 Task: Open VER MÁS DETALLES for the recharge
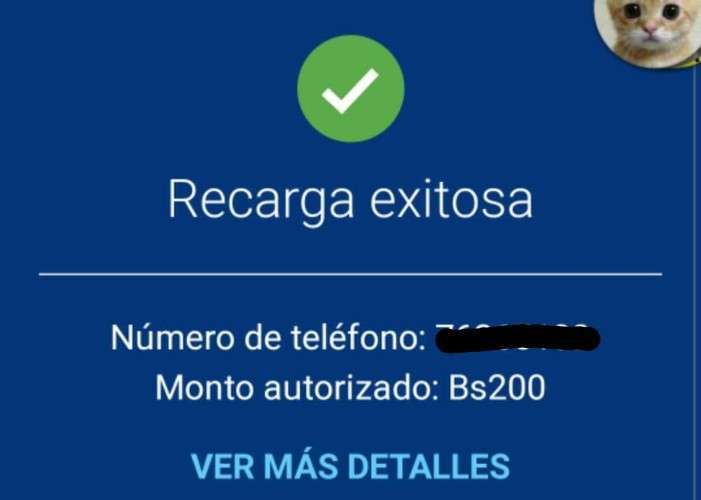pos(350,466)
